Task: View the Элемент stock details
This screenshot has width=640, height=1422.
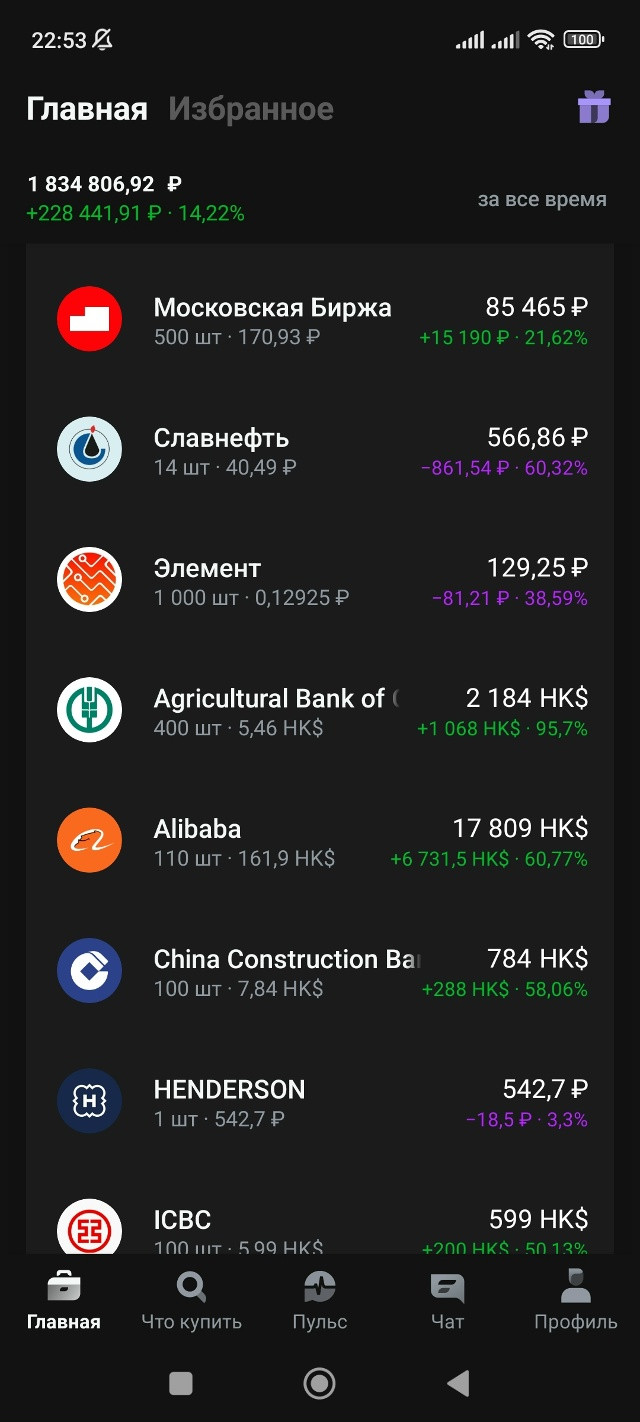Action: coord(320,581)
